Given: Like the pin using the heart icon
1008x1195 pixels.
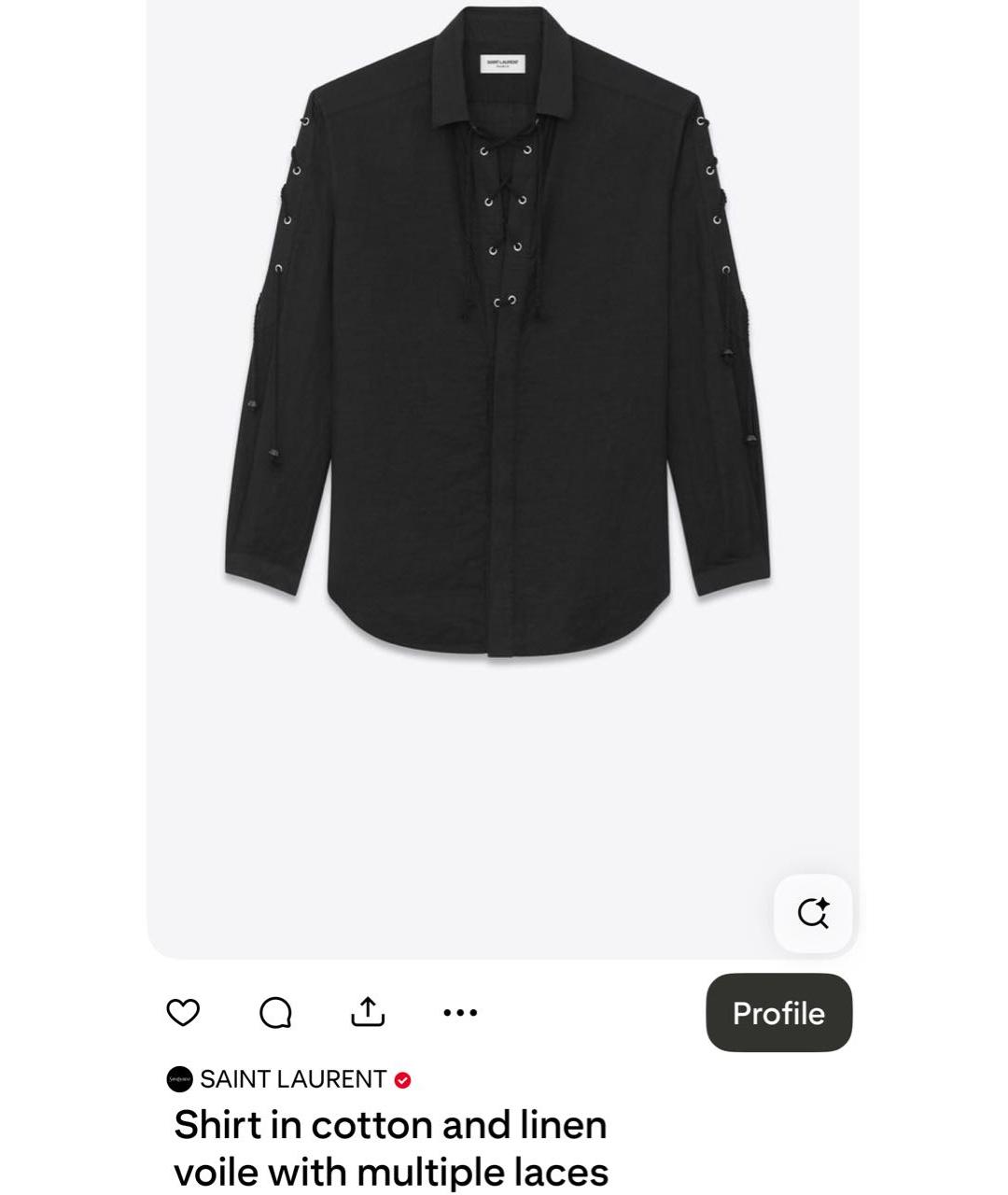Looking at the screenshot, I should click(x=183, y=1011).
